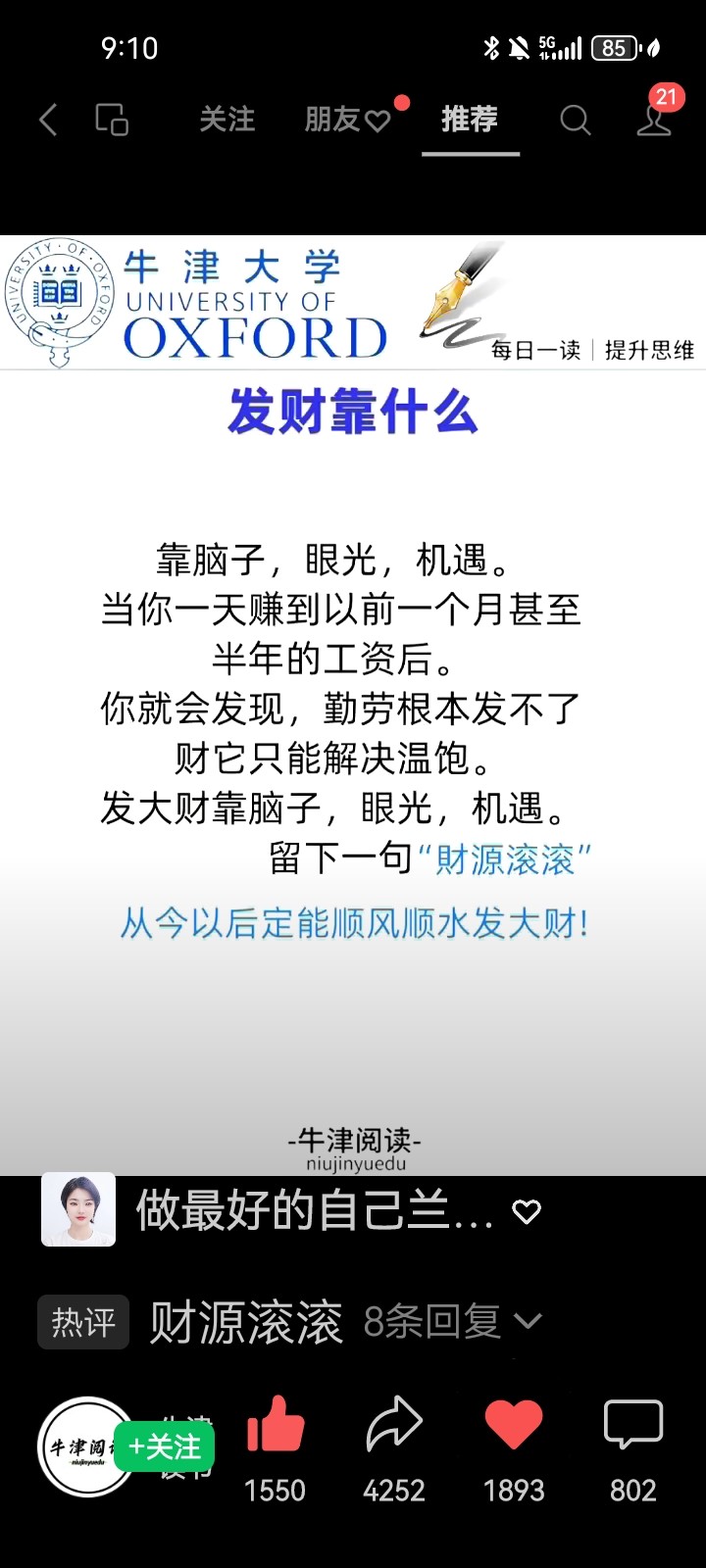Image resolution: width=706 pixels, height=1568 pixels.
Task: Open the comments with 802 replies
Action: point(633,1424)
